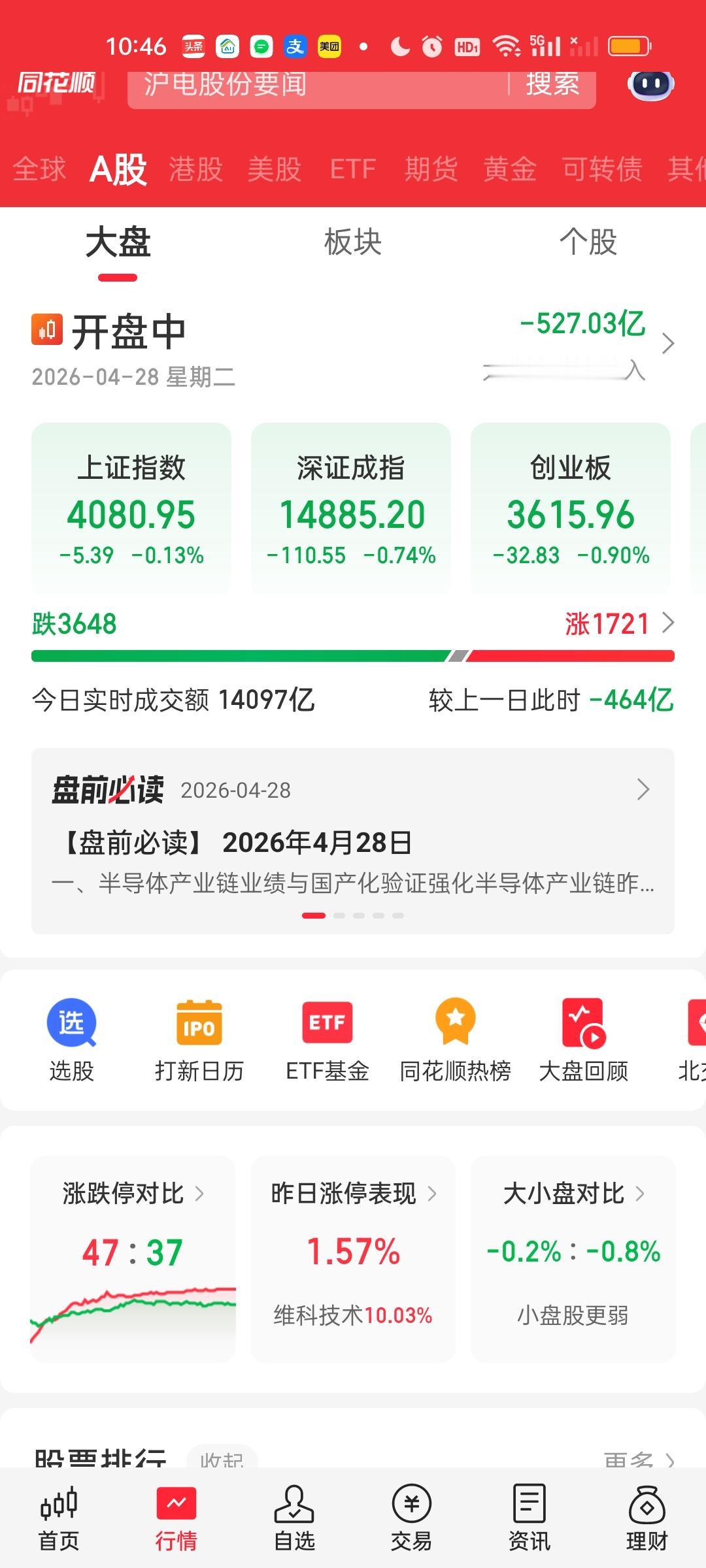This screenshot has height=1568, width=706.
Task: Open the ETF基金 section
Action: click(327, 1039)
